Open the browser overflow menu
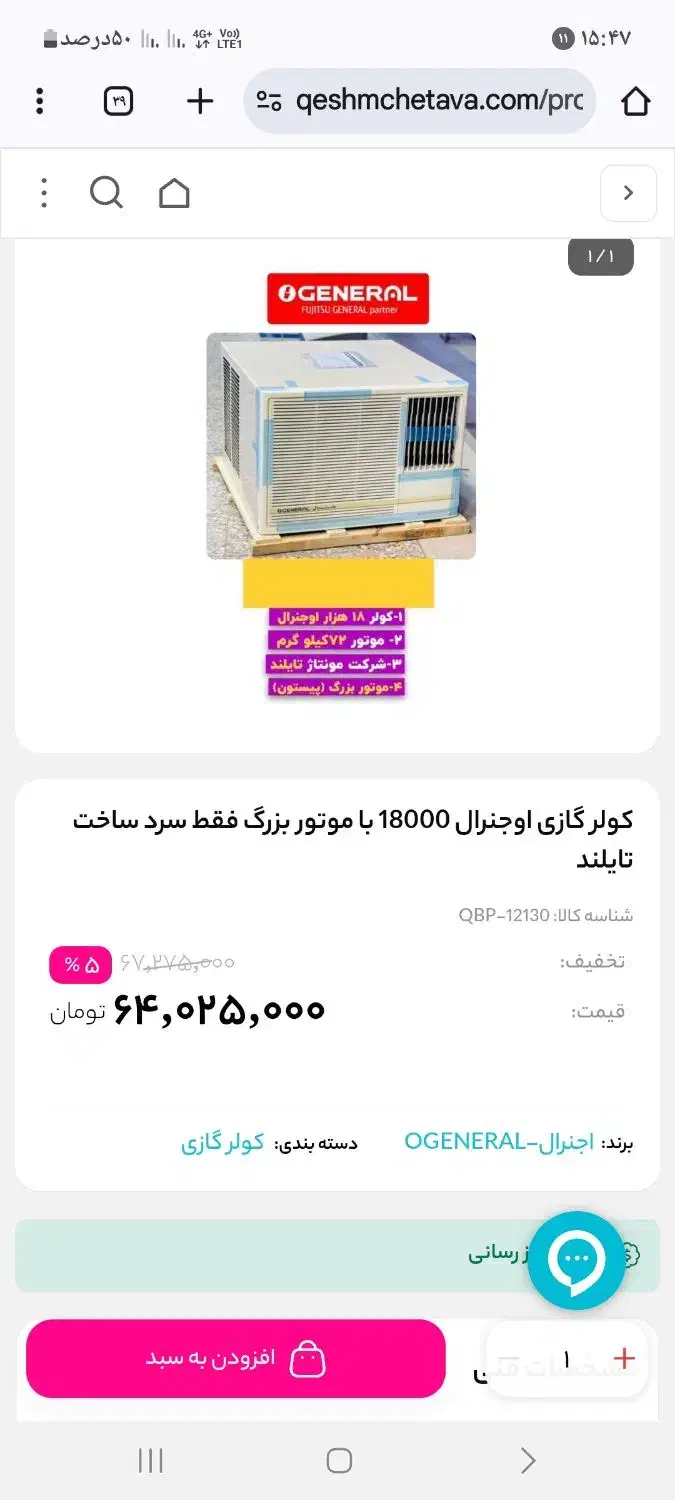 40,101
